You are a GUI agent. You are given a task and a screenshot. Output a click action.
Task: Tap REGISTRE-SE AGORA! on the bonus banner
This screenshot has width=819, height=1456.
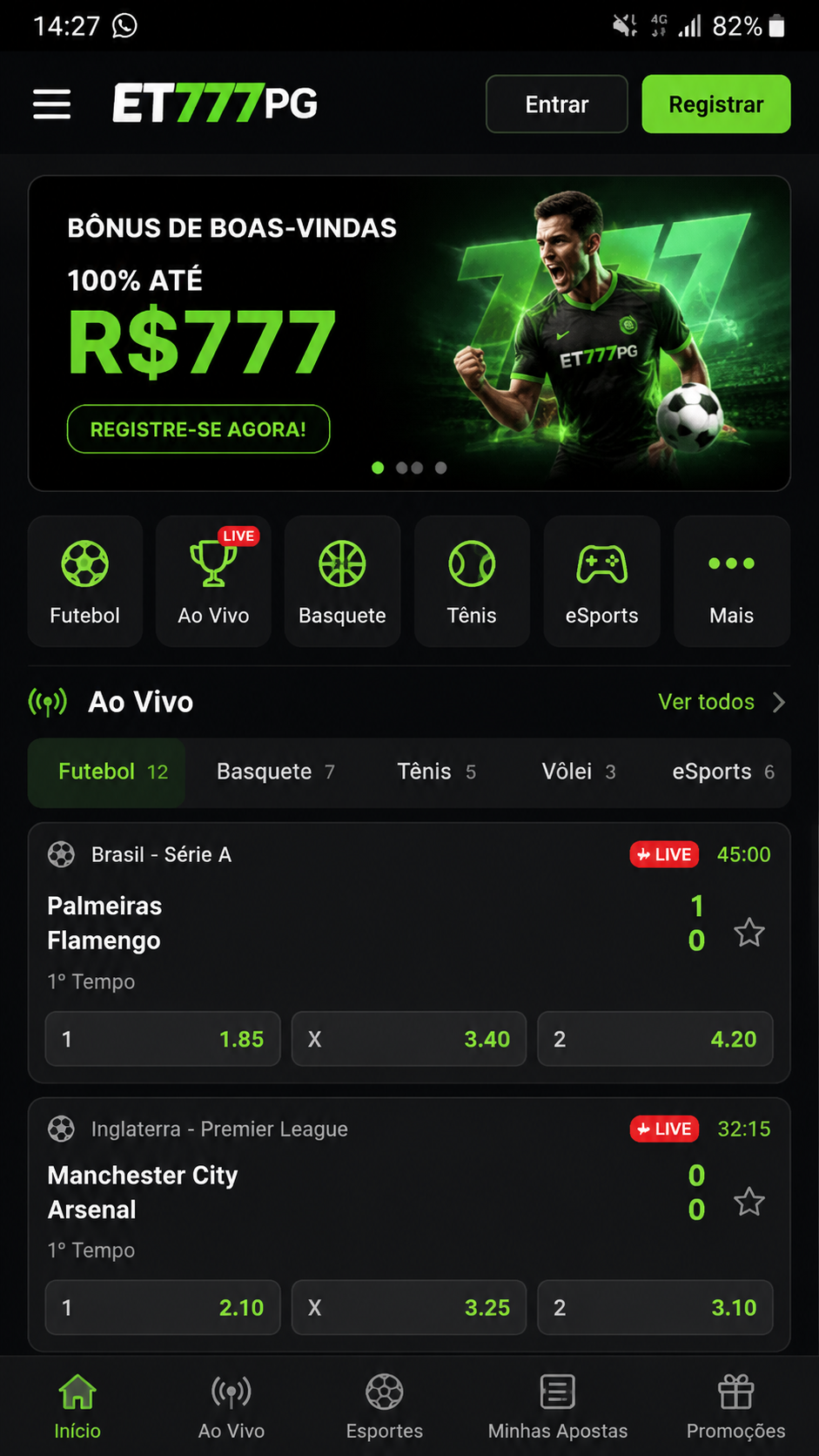point(198,429)
